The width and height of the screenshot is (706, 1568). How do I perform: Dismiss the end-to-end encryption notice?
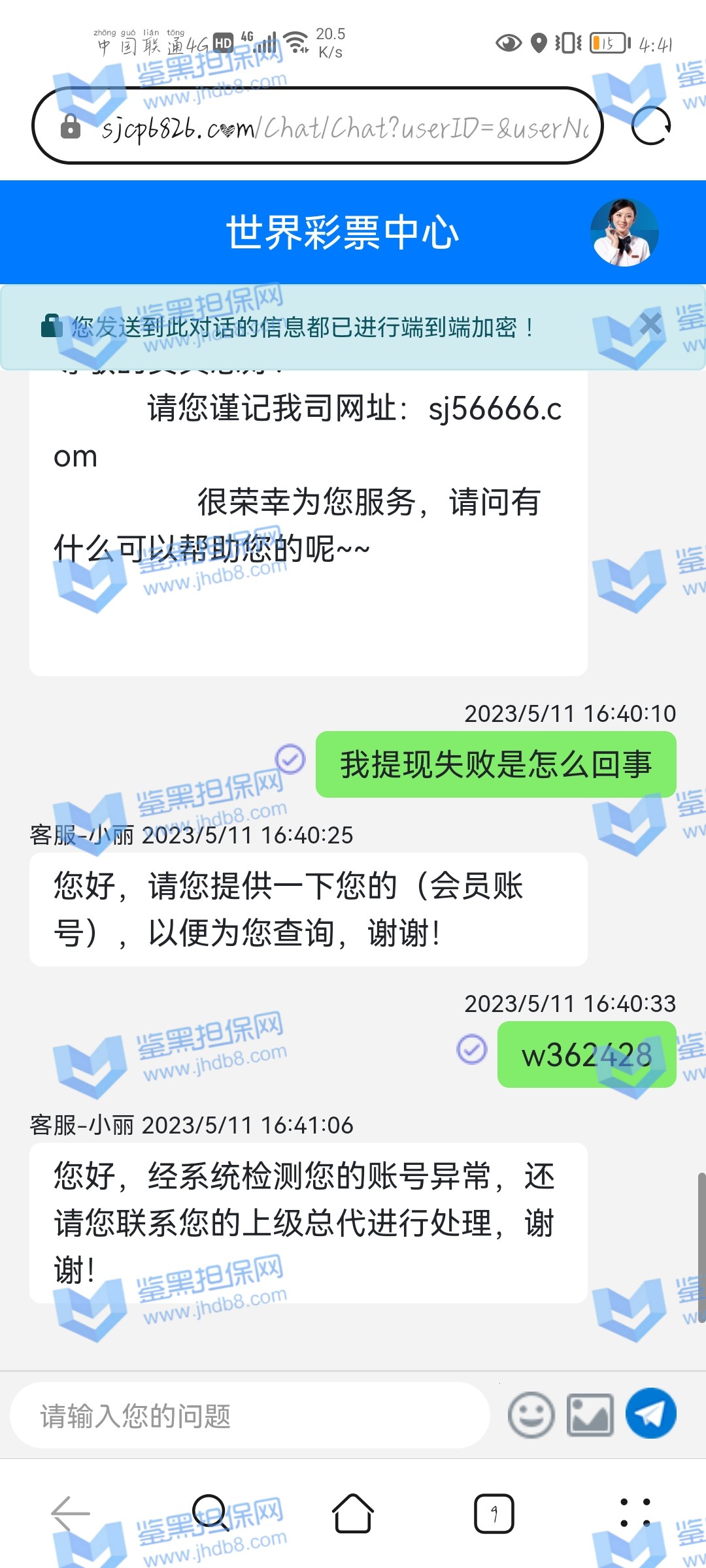click(650, 323)
